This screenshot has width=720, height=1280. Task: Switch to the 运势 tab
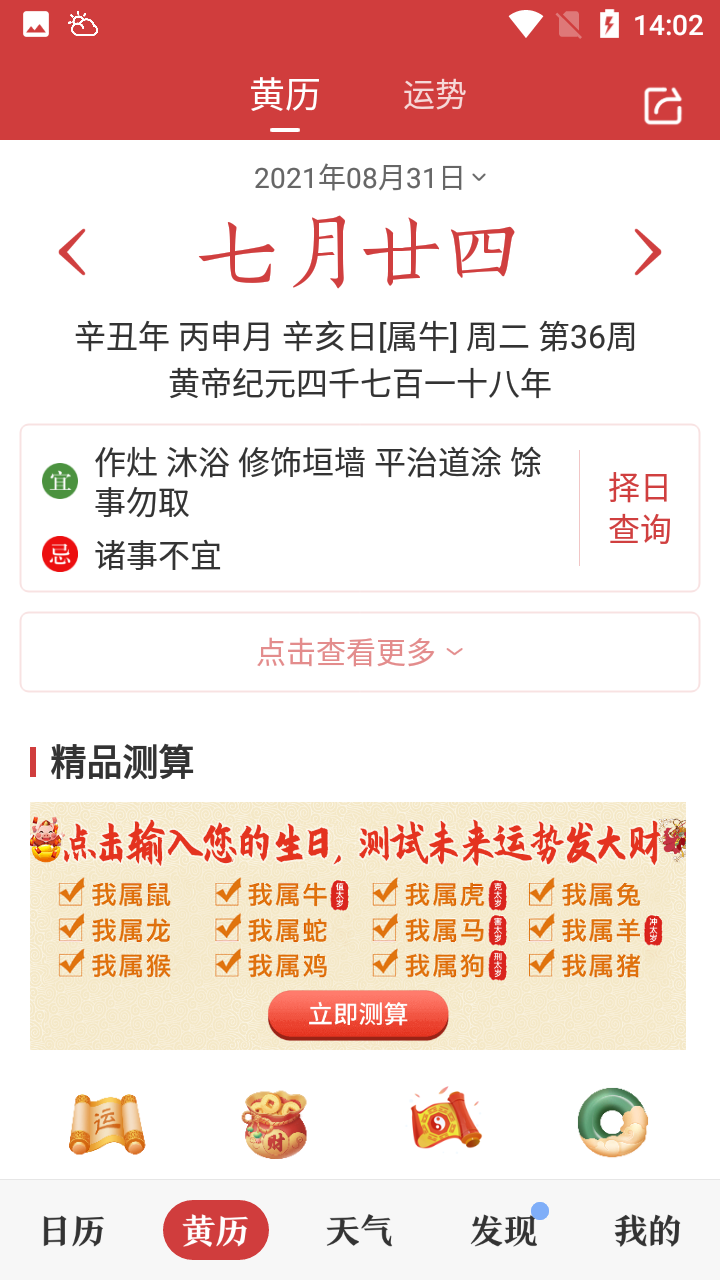click(x=434, y=95)
